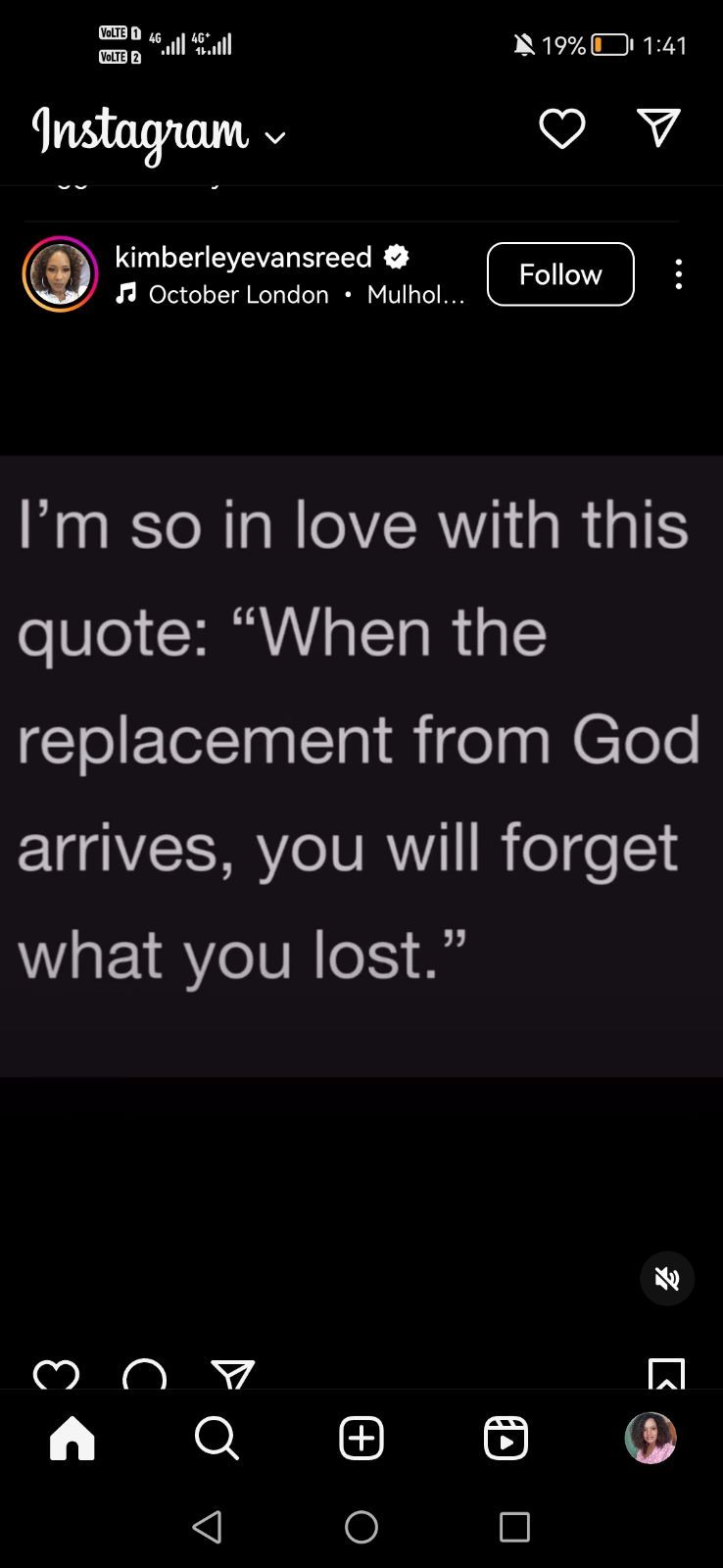Share kimberleyevansreed's post
Screen dimensions: 723x1568
point(233,1375)
